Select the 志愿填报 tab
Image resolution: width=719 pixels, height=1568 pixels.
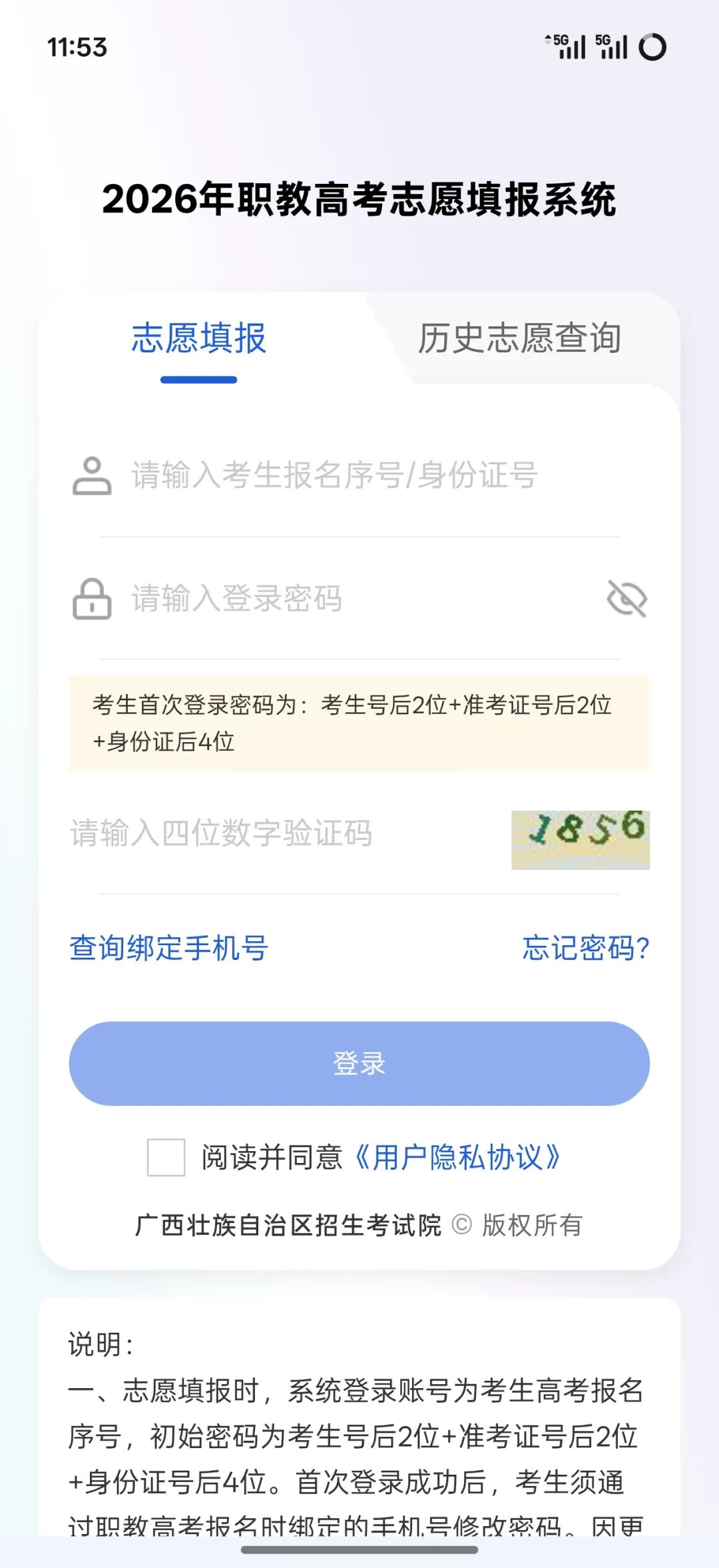click(x=198, y=338)
